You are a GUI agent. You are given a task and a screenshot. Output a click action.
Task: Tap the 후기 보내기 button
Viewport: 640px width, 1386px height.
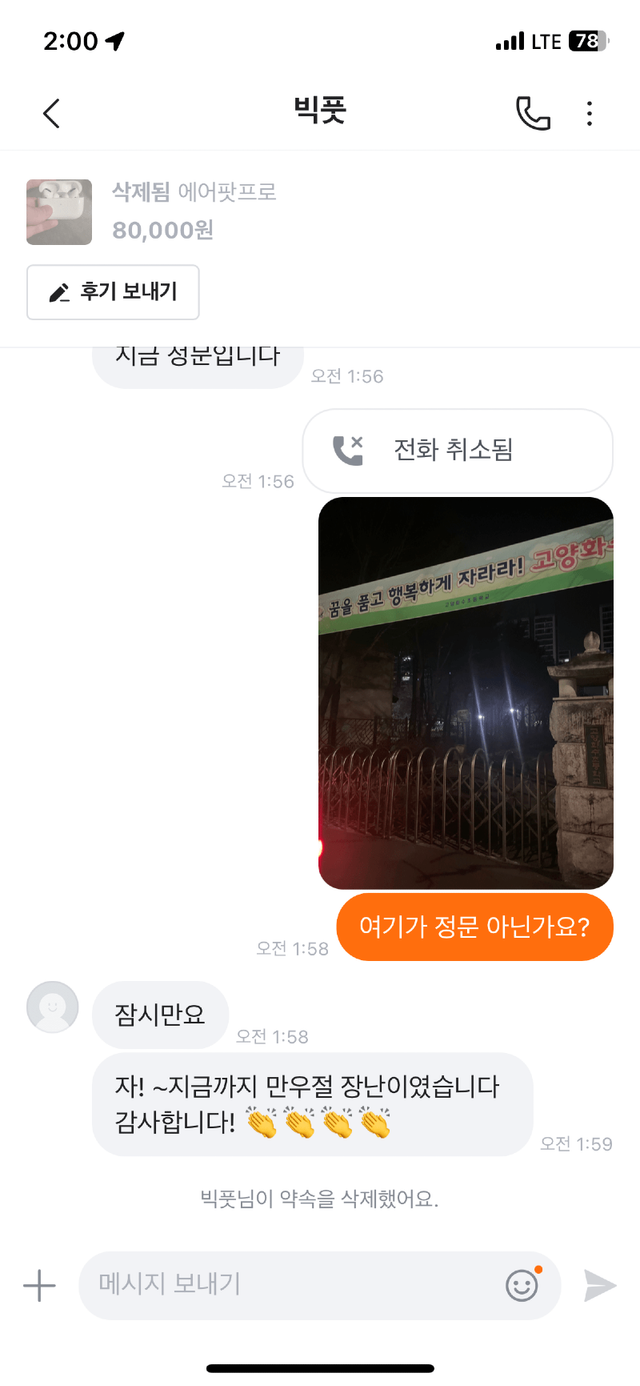113,292
